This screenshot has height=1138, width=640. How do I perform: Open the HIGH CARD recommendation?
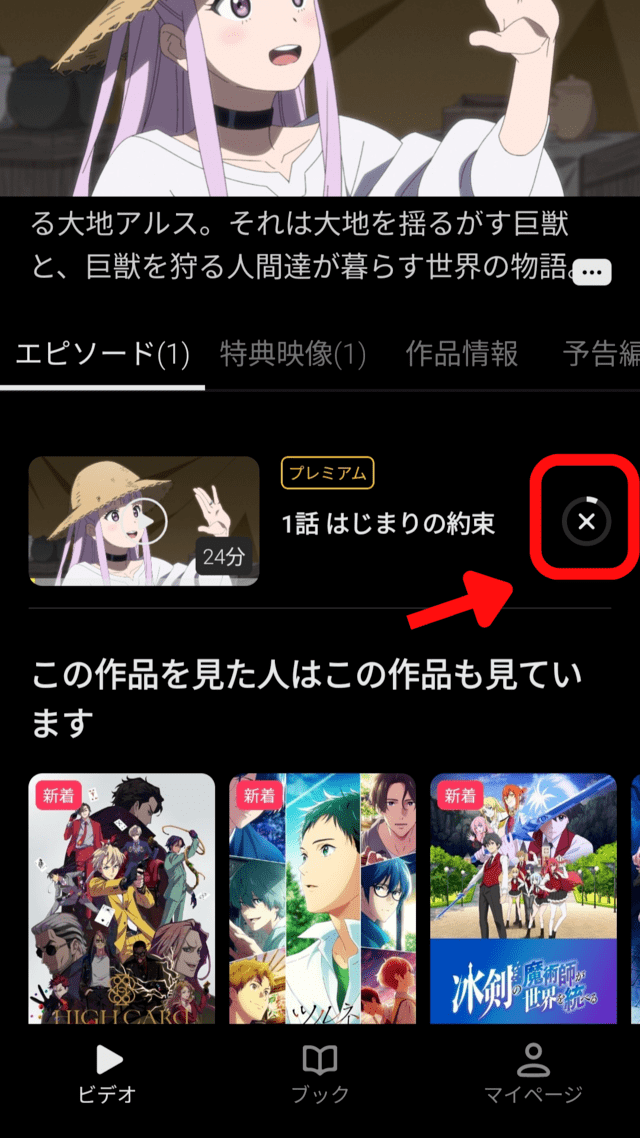(122, 897)
